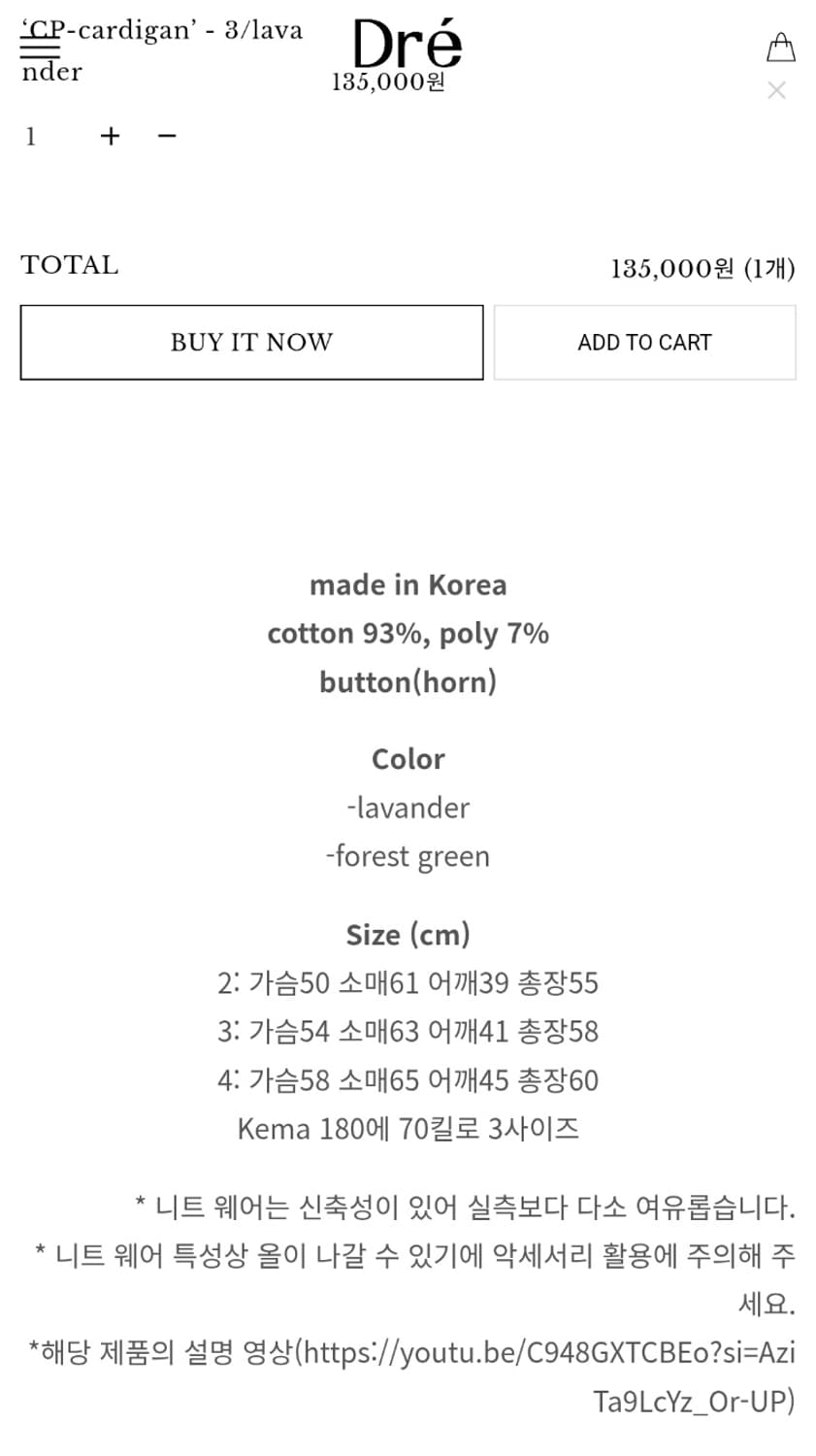Click the size 4 measurement row
Image resolution: width=816 pixels, height=1456 pixels.
point(408,1079)
